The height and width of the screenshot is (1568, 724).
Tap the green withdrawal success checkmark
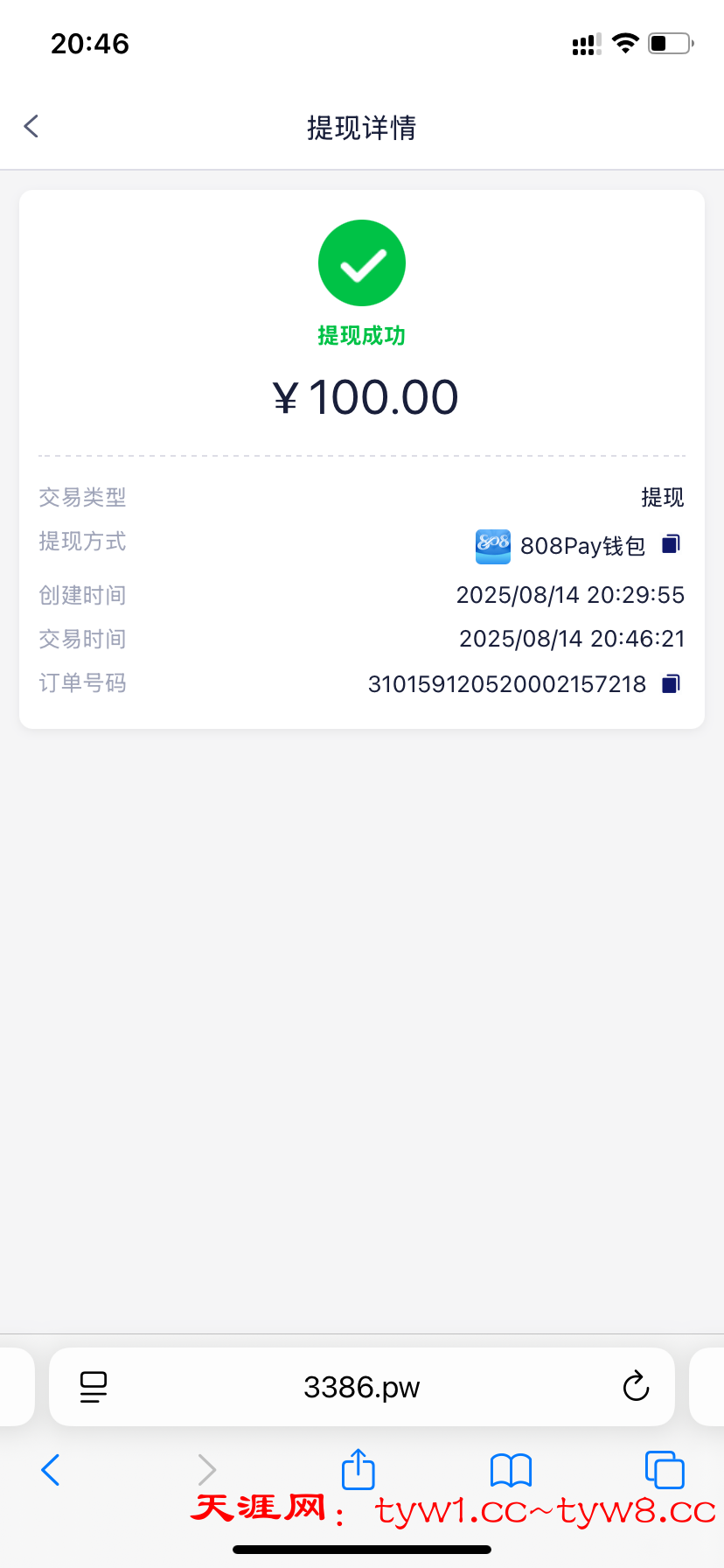362,262
